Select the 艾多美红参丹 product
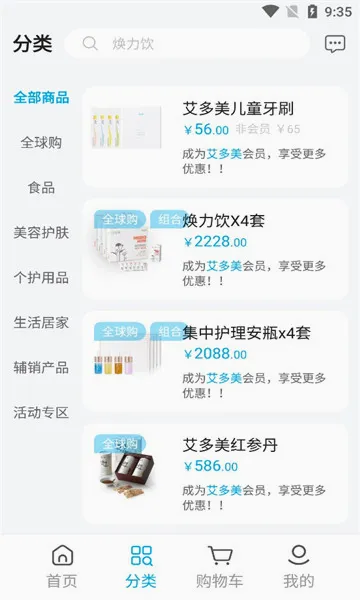This screenshot has width=360, height=600. point(215,474)
